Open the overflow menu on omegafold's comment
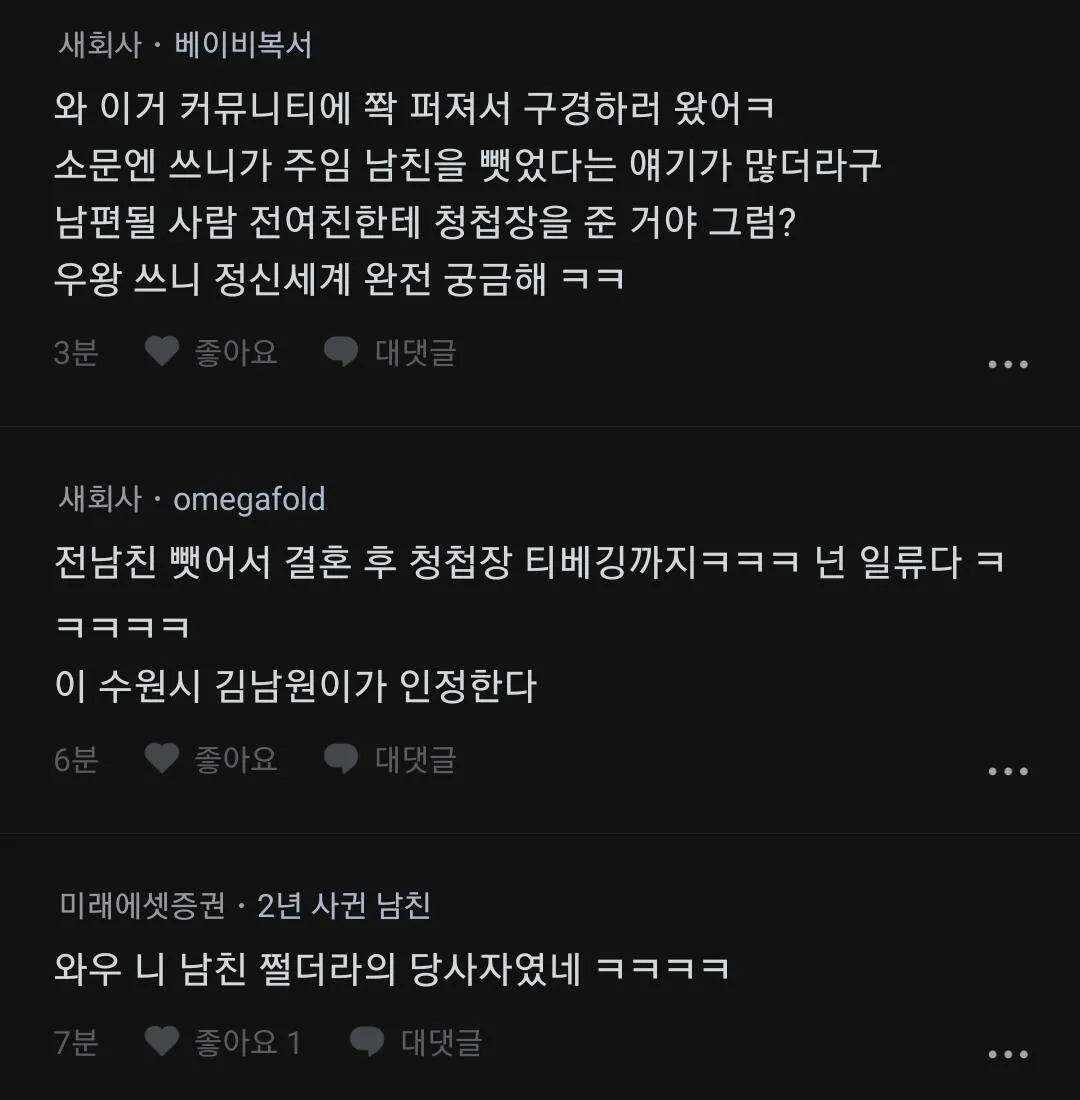 coord(1008,771)
